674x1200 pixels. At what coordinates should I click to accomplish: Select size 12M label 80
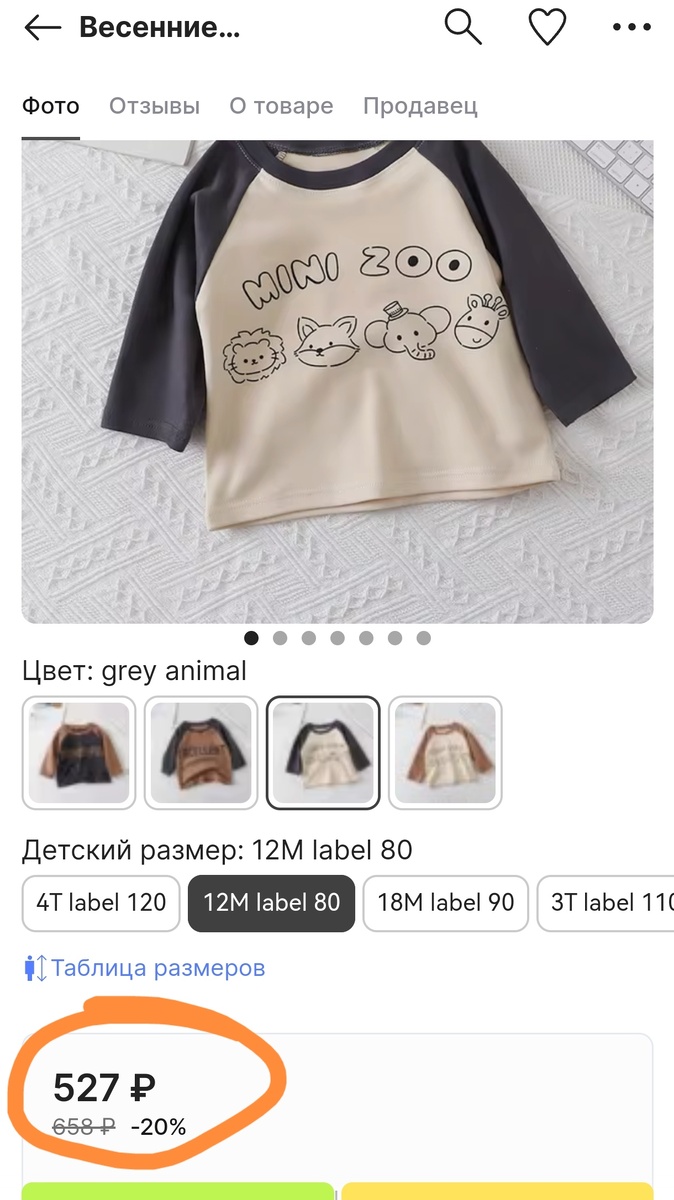point(271,903)
